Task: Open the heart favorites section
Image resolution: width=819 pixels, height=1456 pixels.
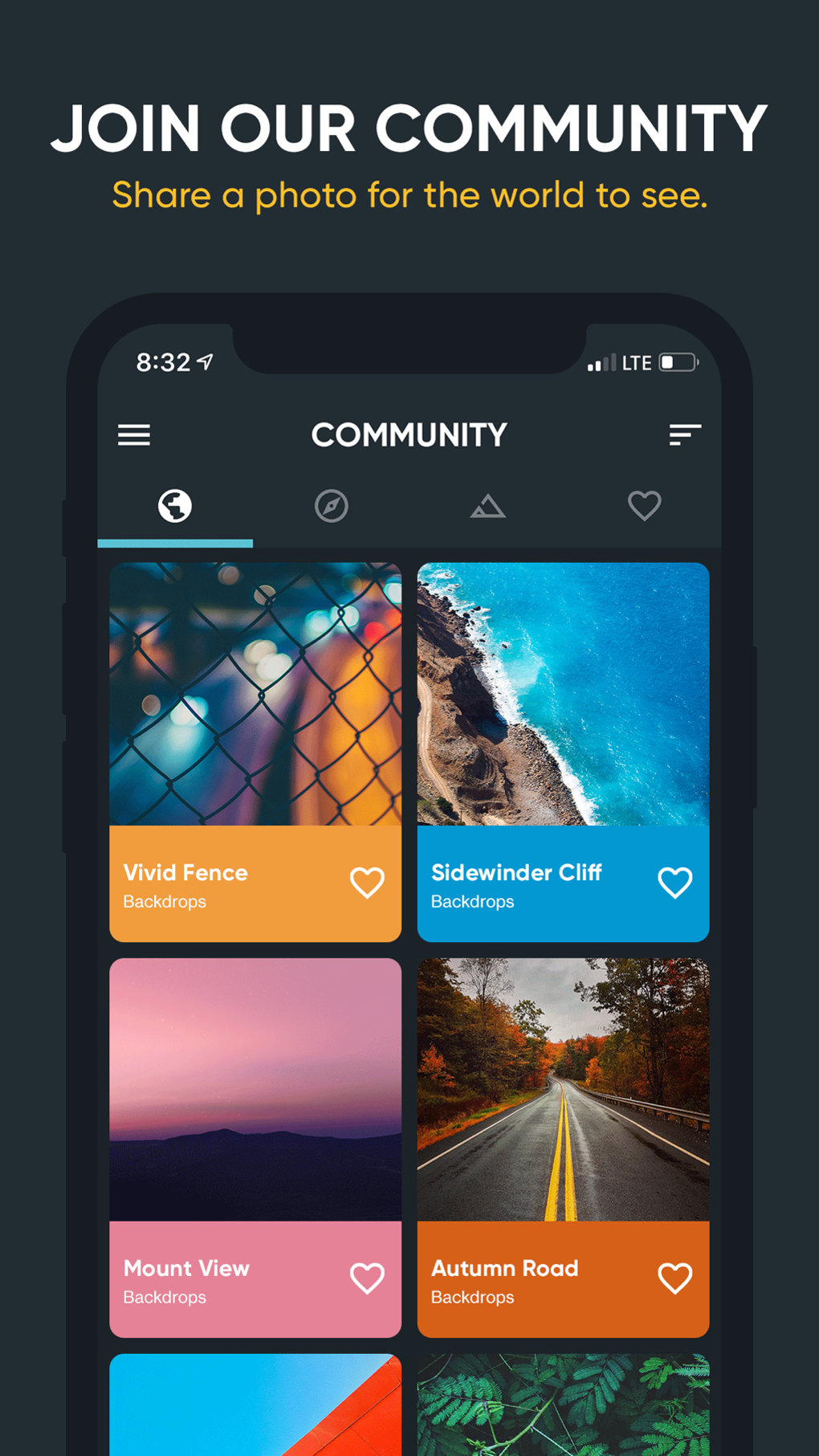Action: [x=644, y=506]
